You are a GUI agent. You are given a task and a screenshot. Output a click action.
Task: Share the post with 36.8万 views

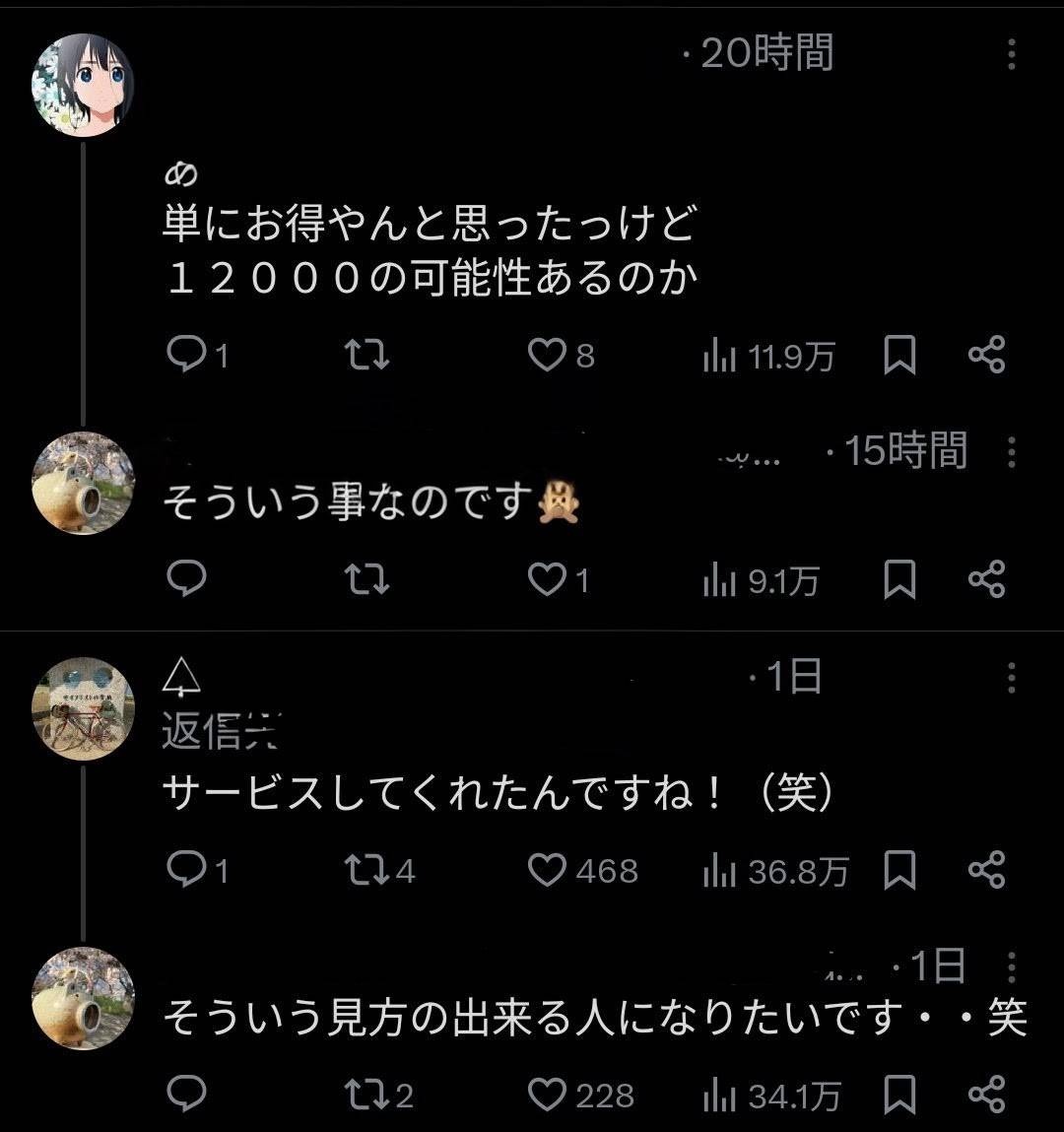(x=986, y=870)
